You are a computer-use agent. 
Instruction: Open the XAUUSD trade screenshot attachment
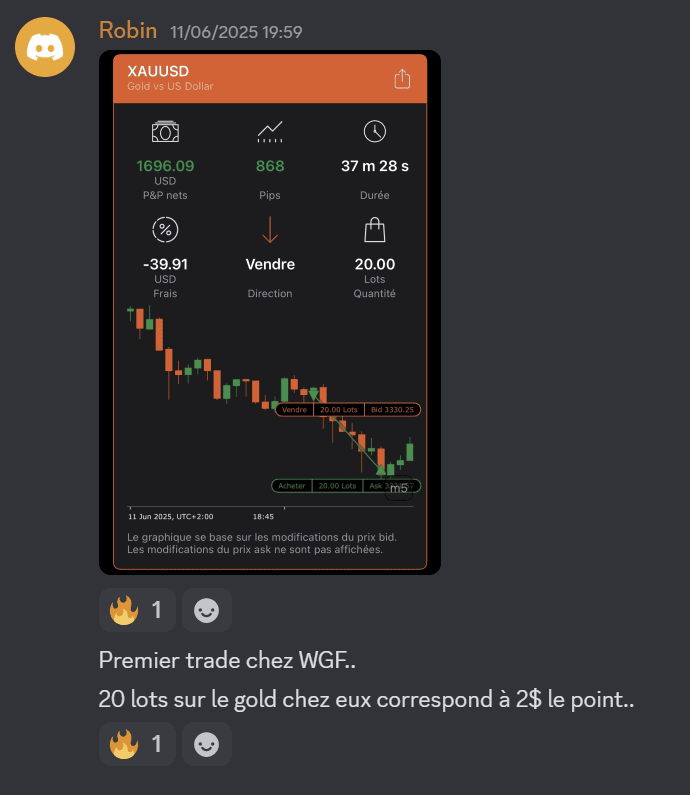270,312
